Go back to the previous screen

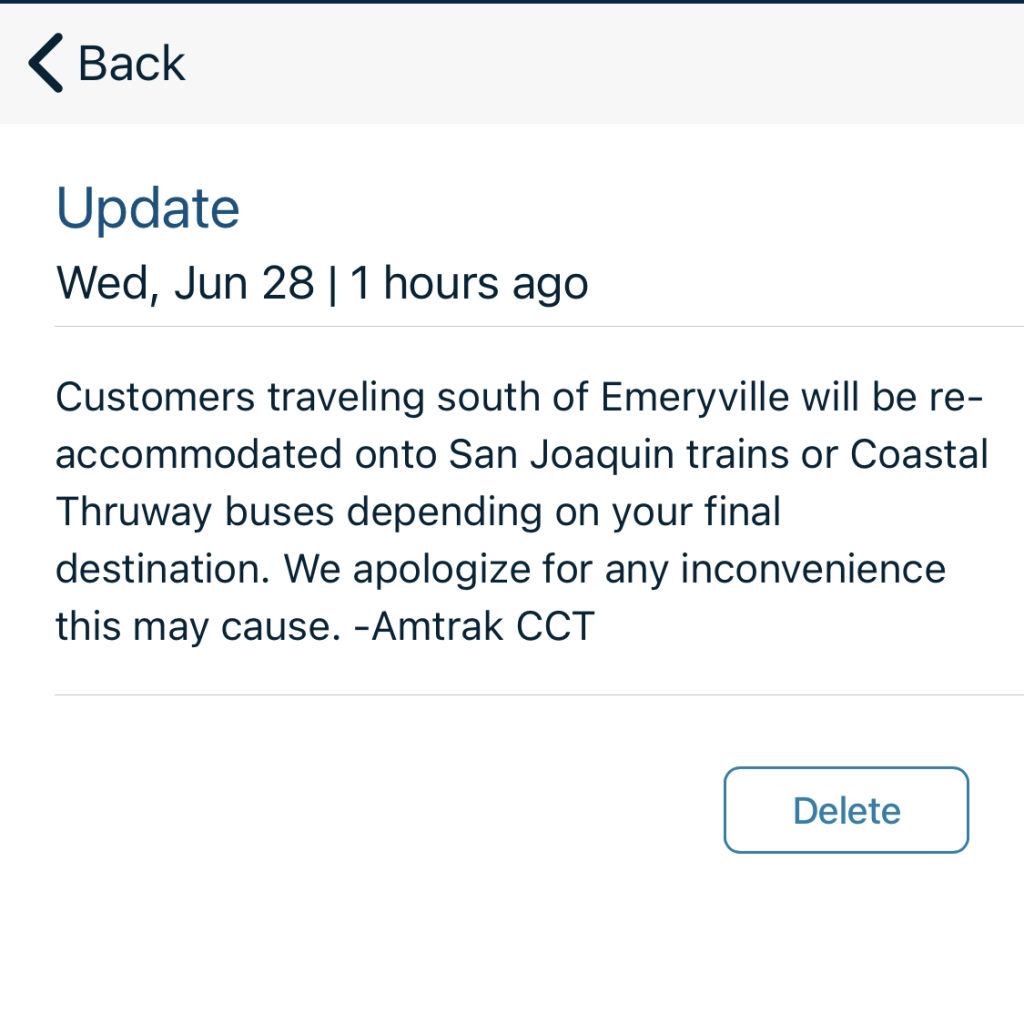pos(106,63)
